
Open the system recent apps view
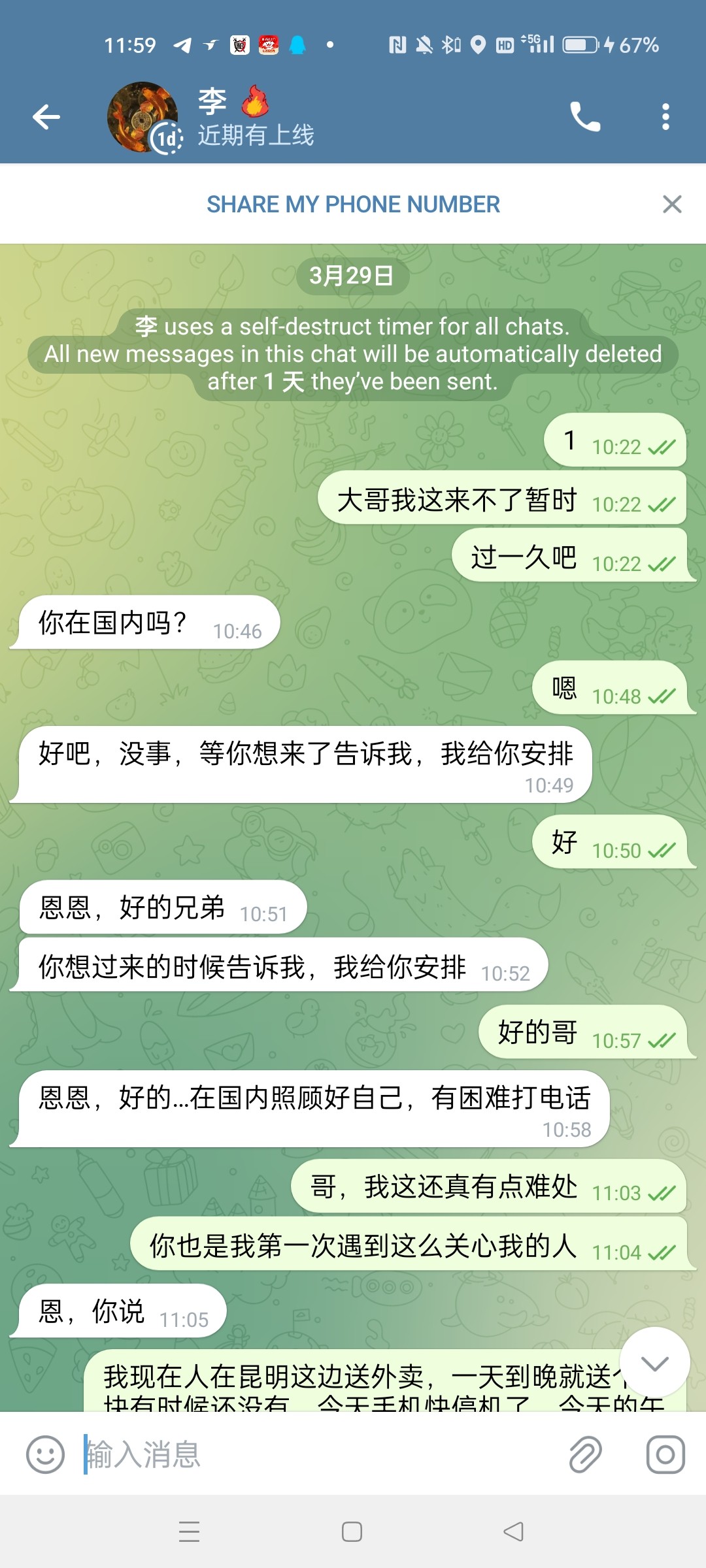click(189, 1532)
